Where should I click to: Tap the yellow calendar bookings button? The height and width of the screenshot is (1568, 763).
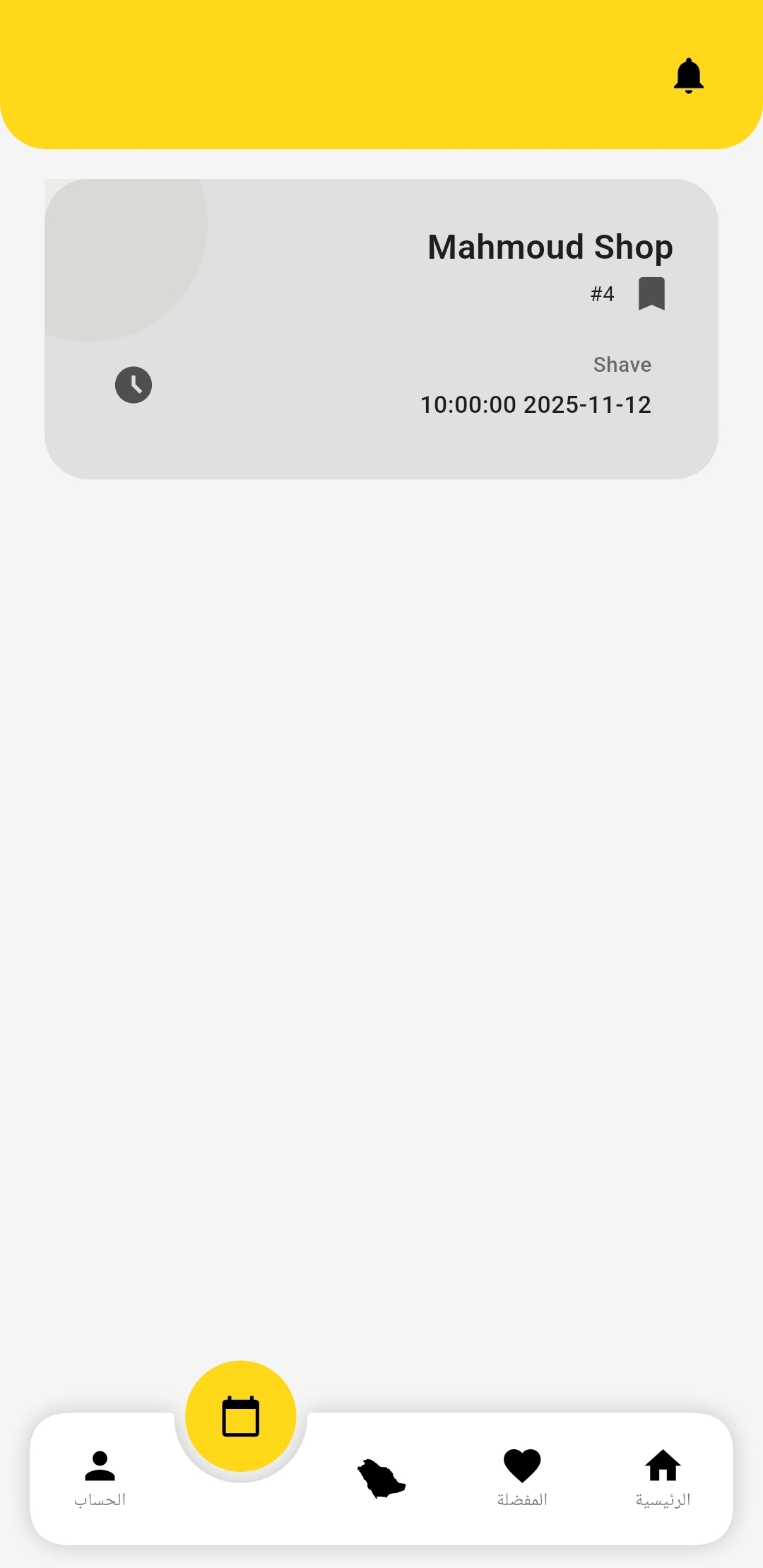click(241, 1417)
